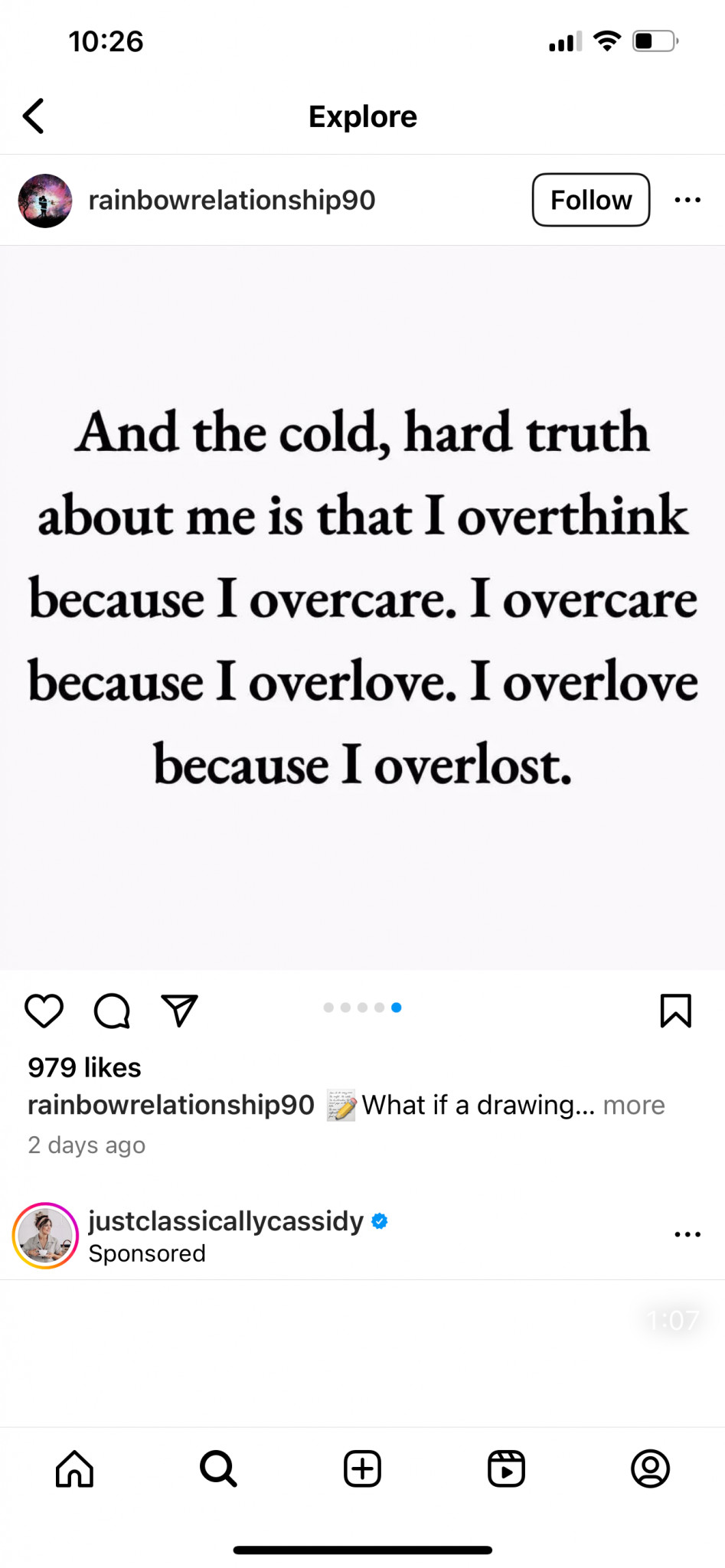The image size is (725, 1568).
Task: Open your Profile tab
Action: (x=650, y=1468)
